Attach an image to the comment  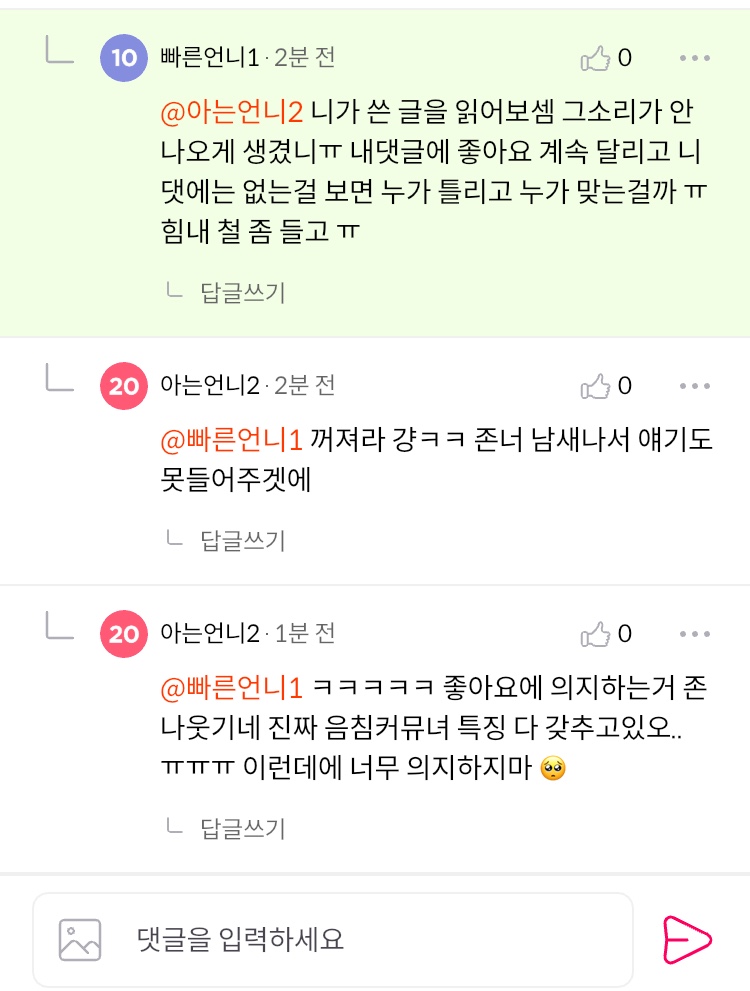[80, 940]
